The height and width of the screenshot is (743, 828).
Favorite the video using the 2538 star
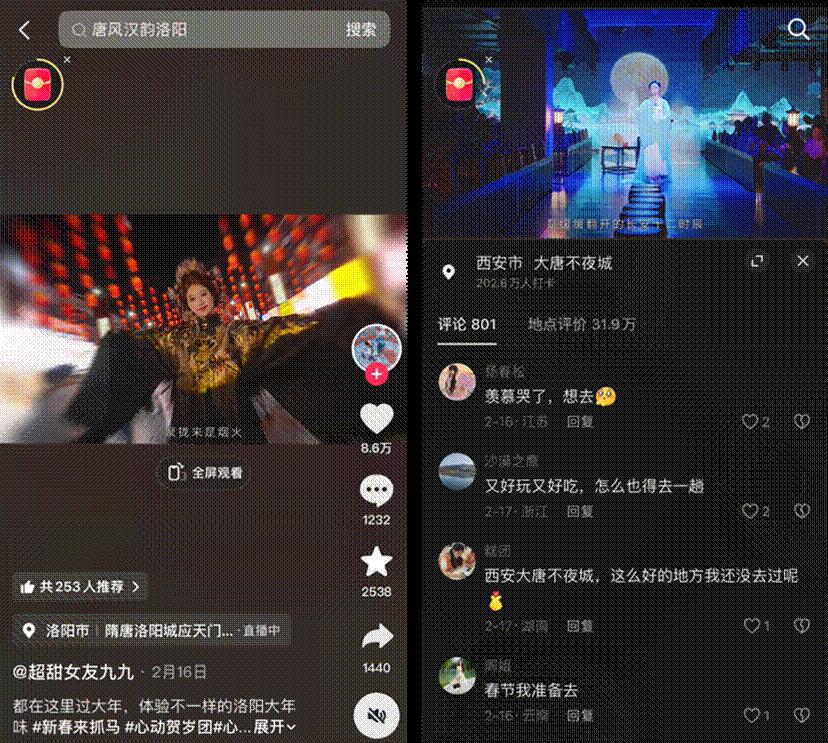pyautogui.click(x=376, y=563)
